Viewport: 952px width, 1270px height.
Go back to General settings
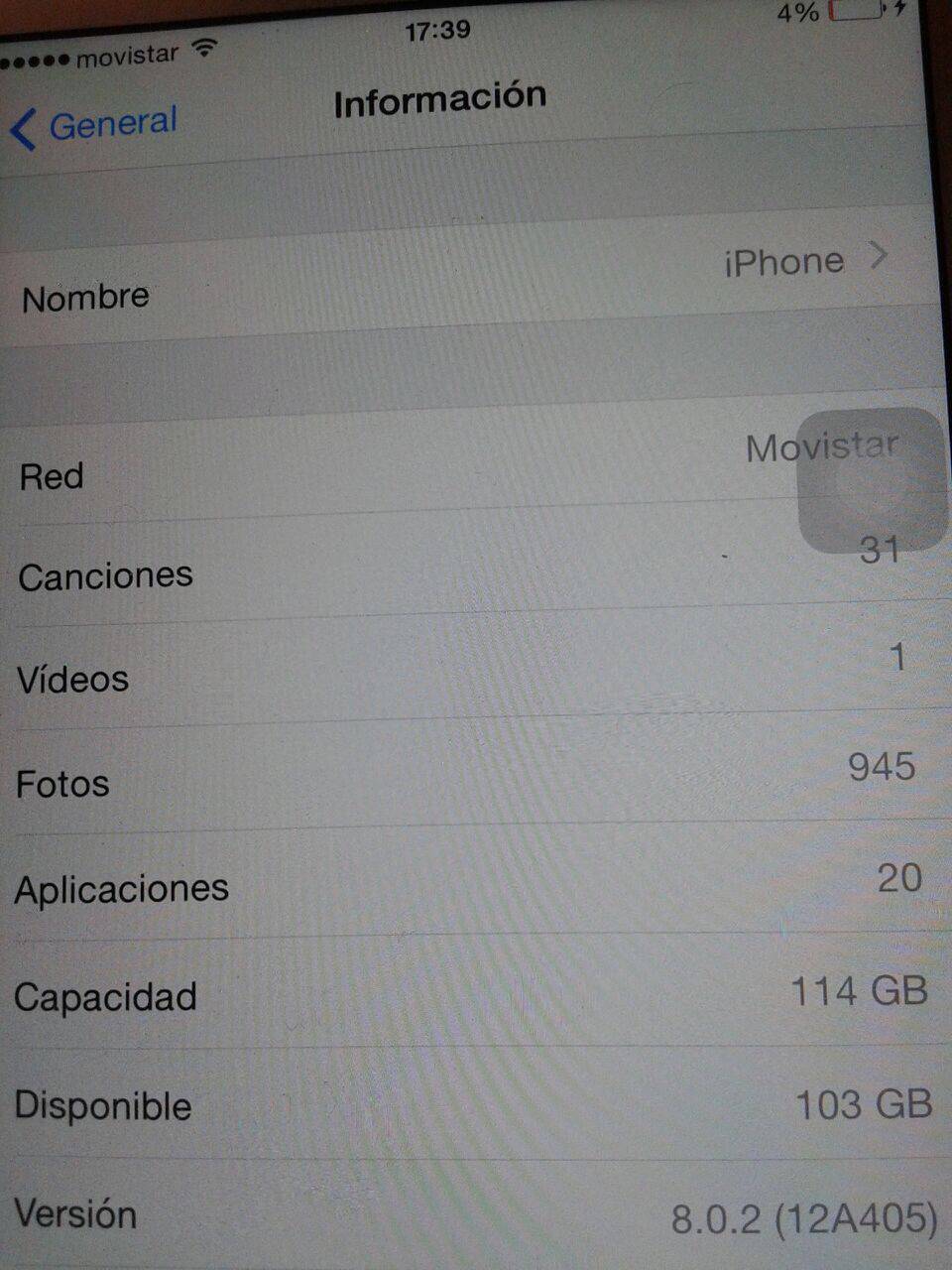pyautogui.click(x=94, y=126)
